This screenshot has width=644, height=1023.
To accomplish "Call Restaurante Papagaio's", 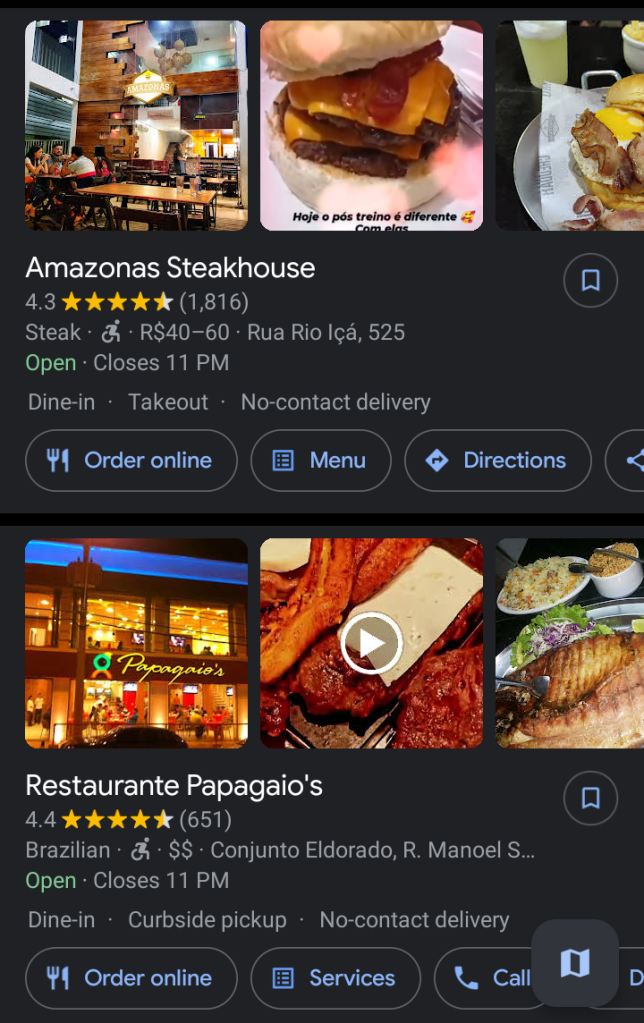I will tap(490, 978).
